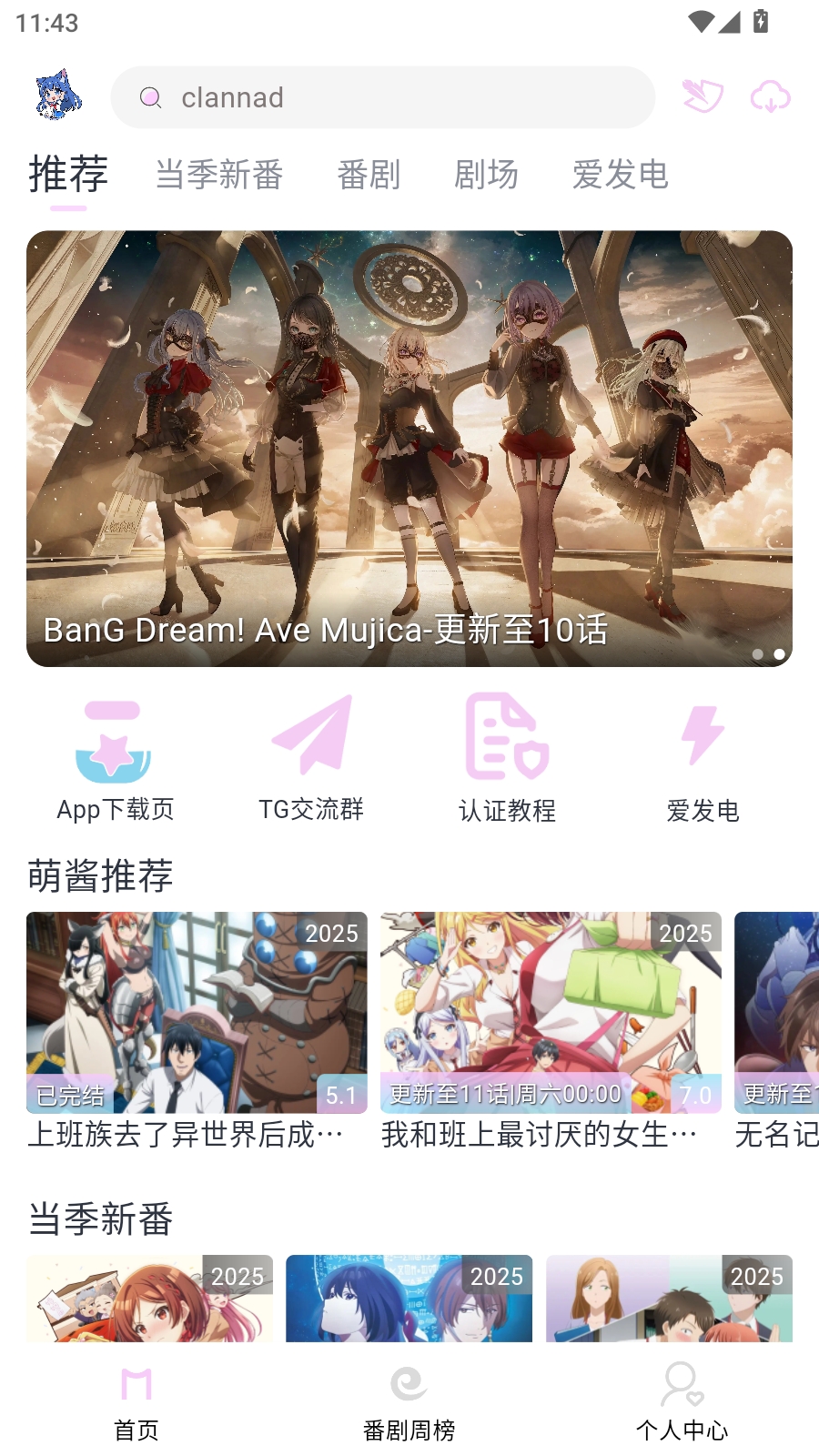Switch to the 剧场 tab
Screen dimensions: 819x1456
point(486,174)
